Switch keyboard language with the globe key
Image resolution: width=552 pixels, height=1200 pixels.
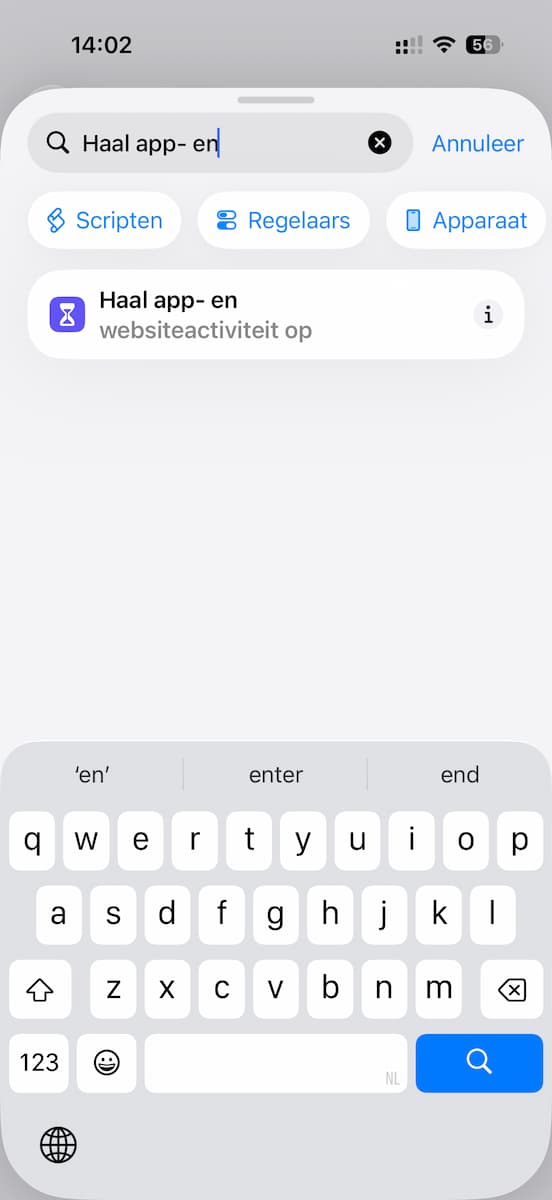59,1143
